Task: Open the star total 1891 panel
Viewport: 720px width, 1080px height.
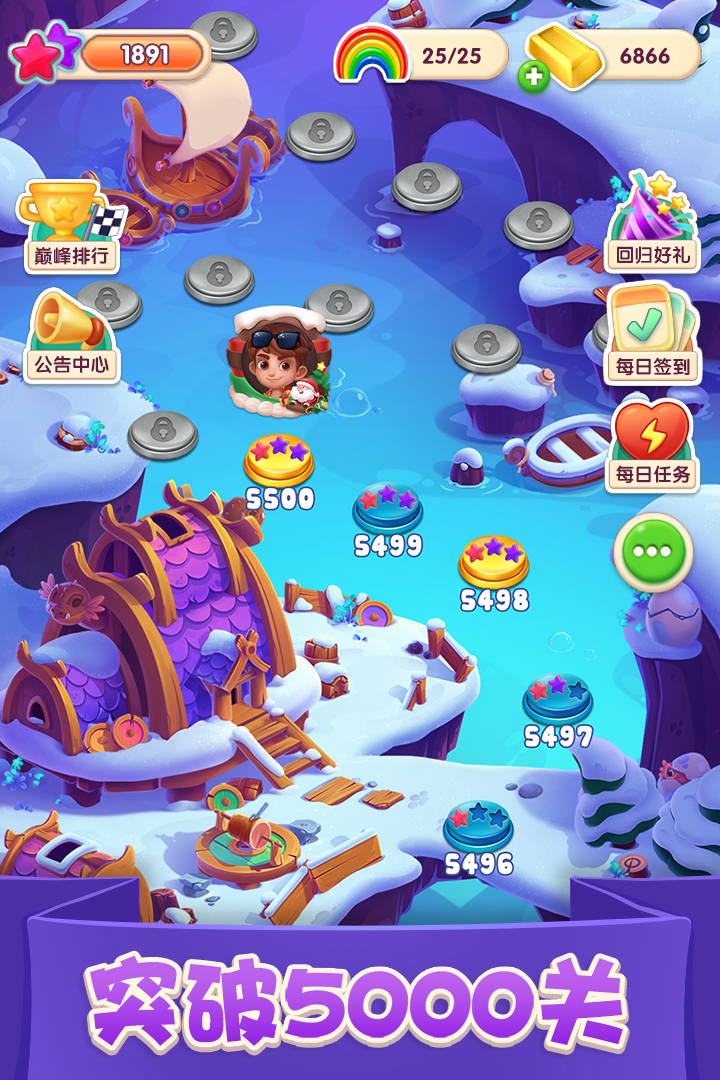Action: coord(110,54)
